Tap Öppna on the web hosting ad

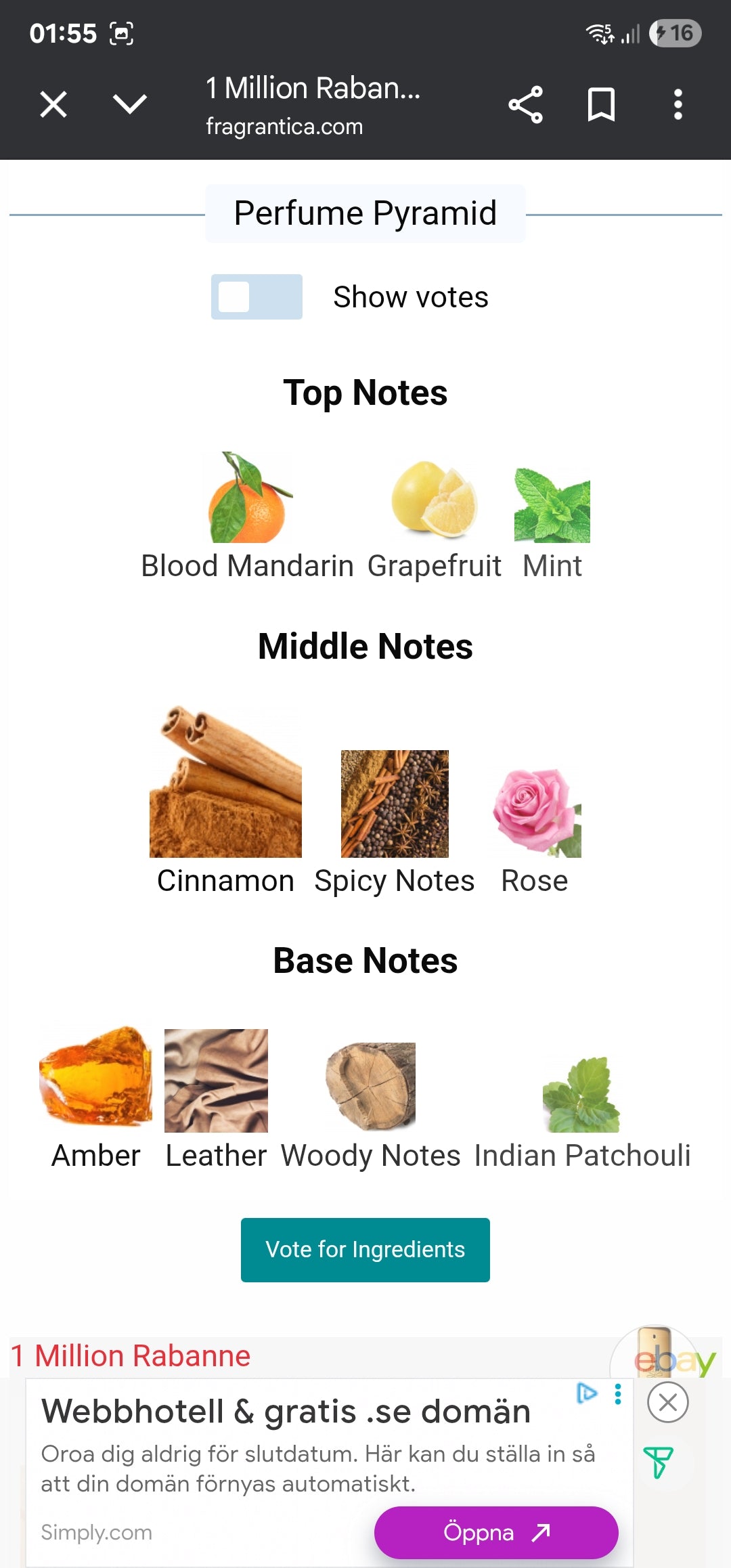click(x=496, y=1532)
